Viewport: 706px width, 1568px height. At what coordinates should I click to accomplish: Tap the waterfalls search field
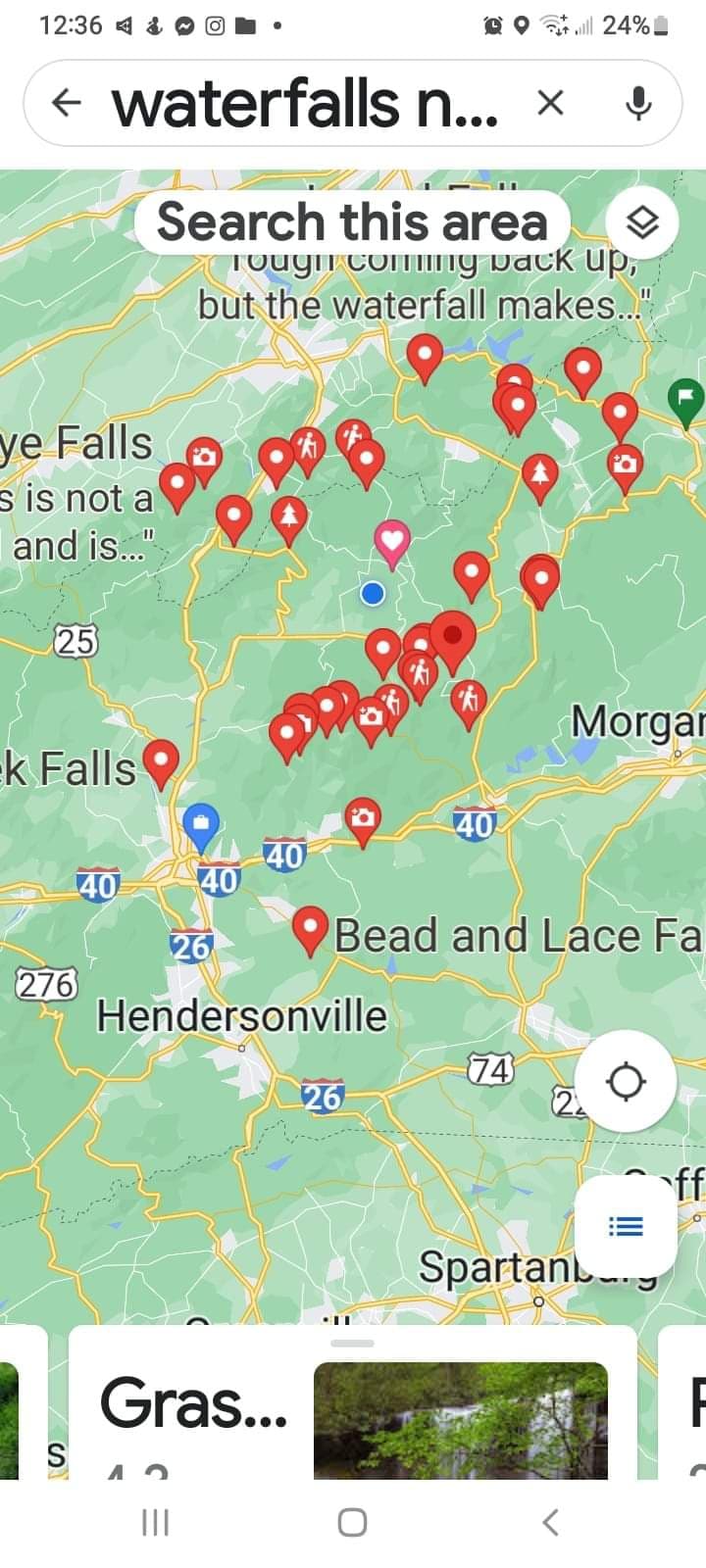click(x=304, y=104)
